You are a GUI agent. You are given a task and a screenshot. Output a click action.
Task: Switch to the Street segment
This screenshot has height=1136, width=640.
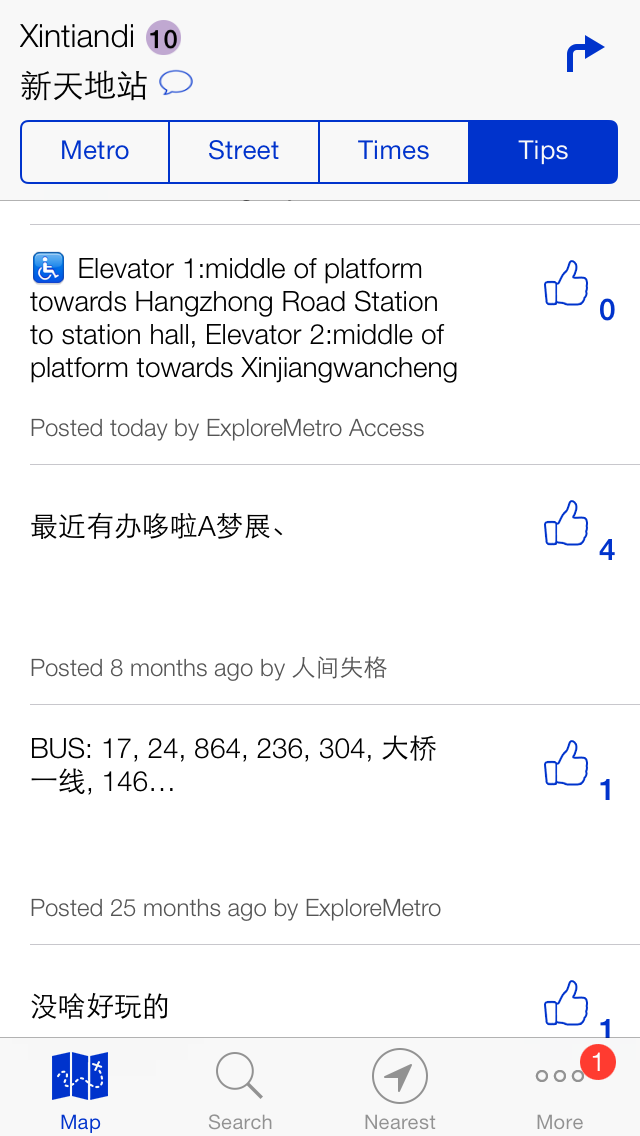coord(244,151)
